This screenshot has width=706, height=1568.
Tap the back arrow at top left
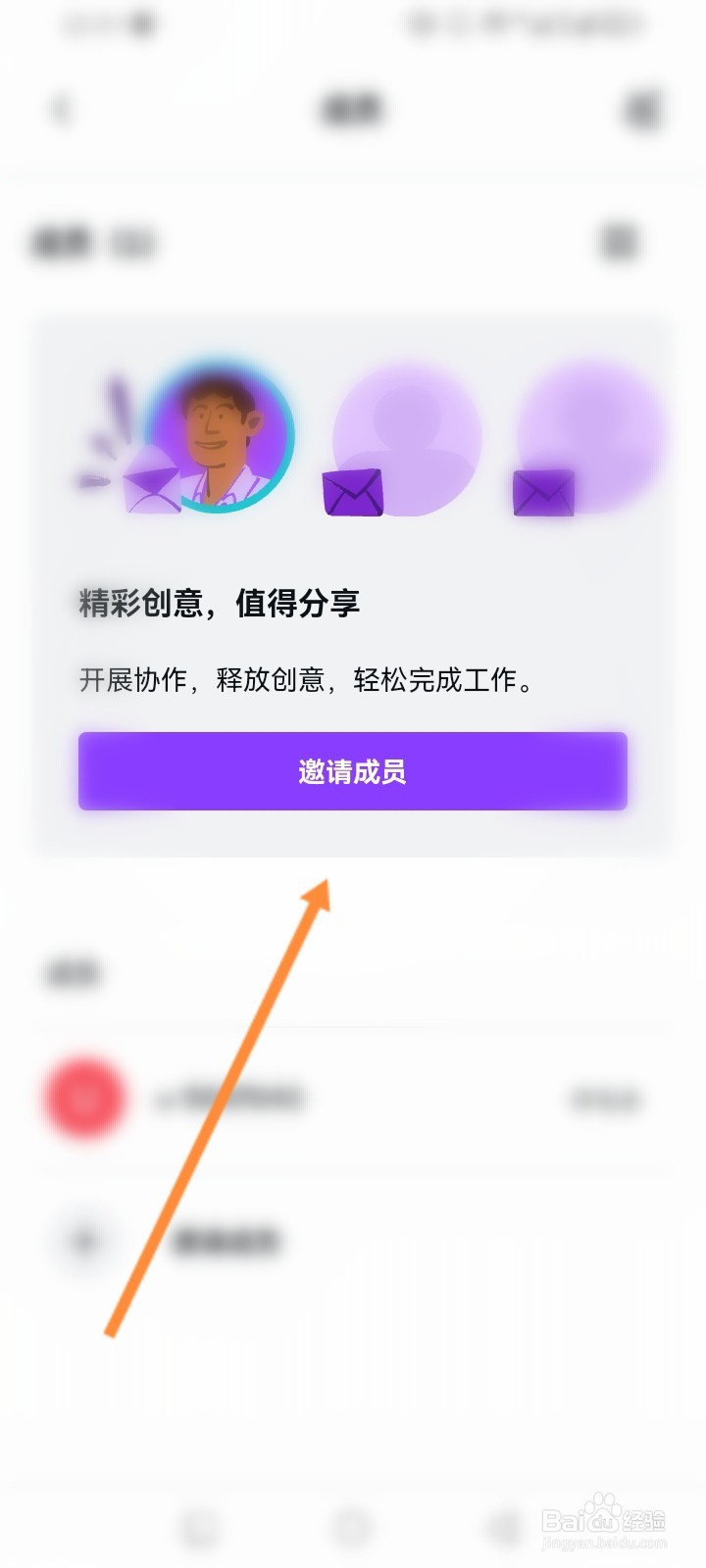coord(62,109)
